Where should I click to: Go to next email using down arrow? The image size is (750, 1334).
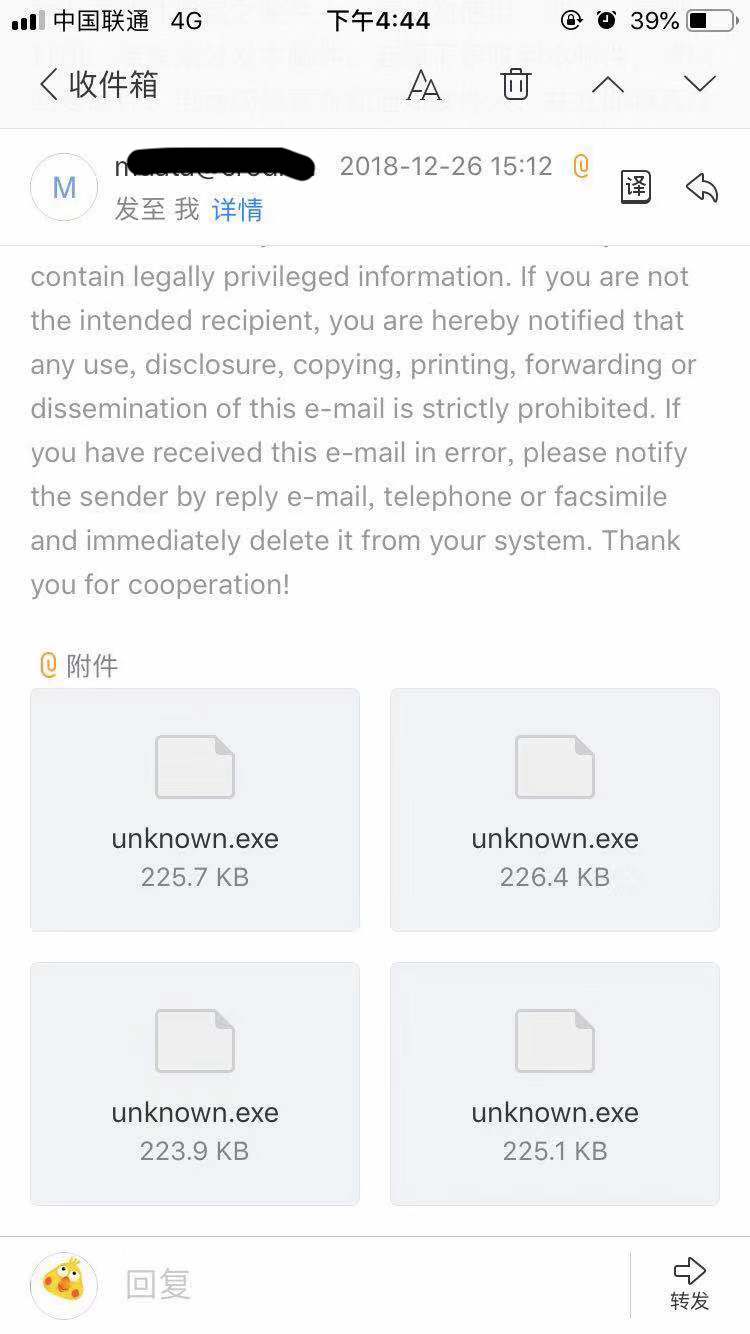[699, 84]
